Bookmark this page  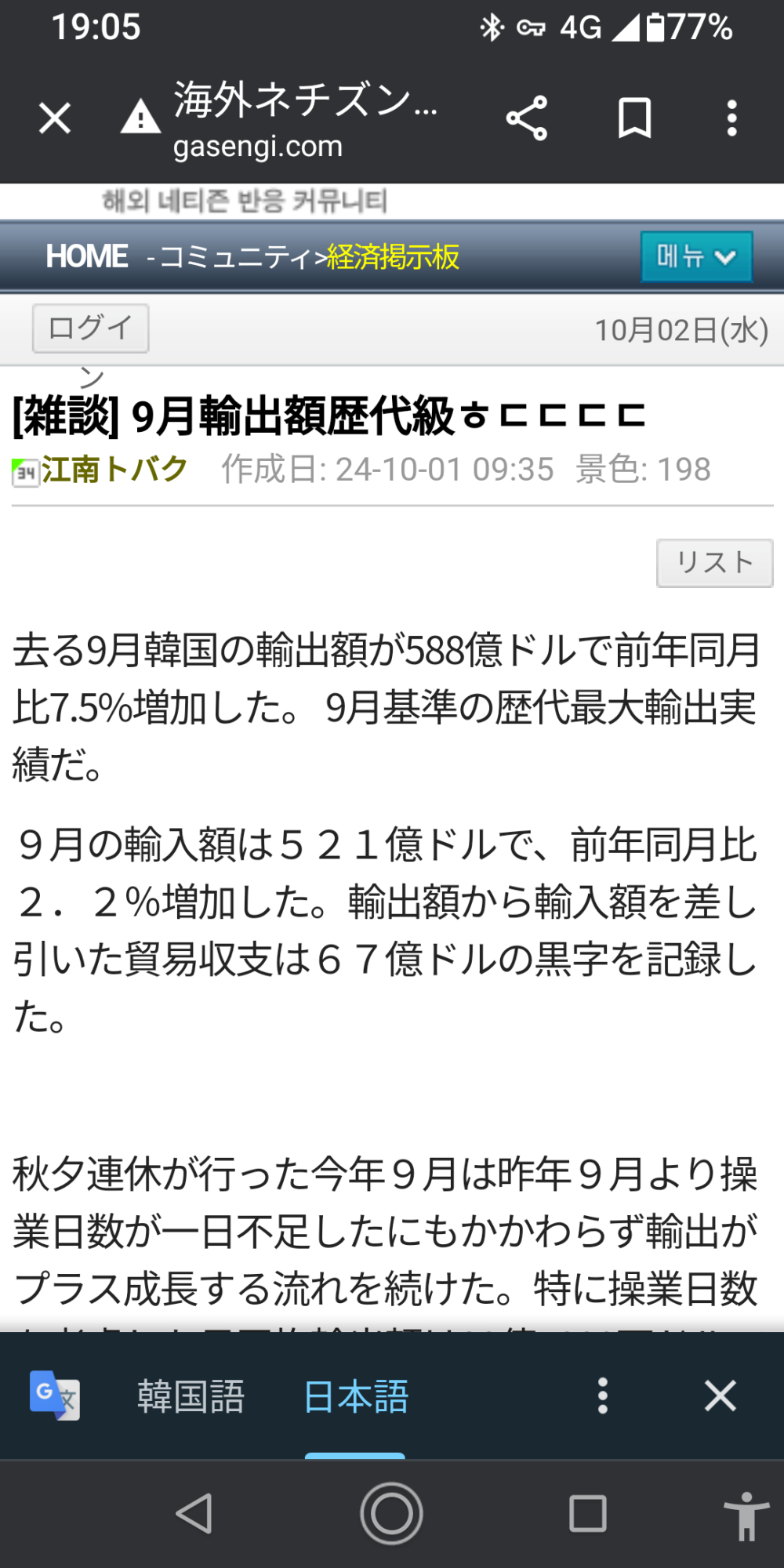tap(634, 118)
